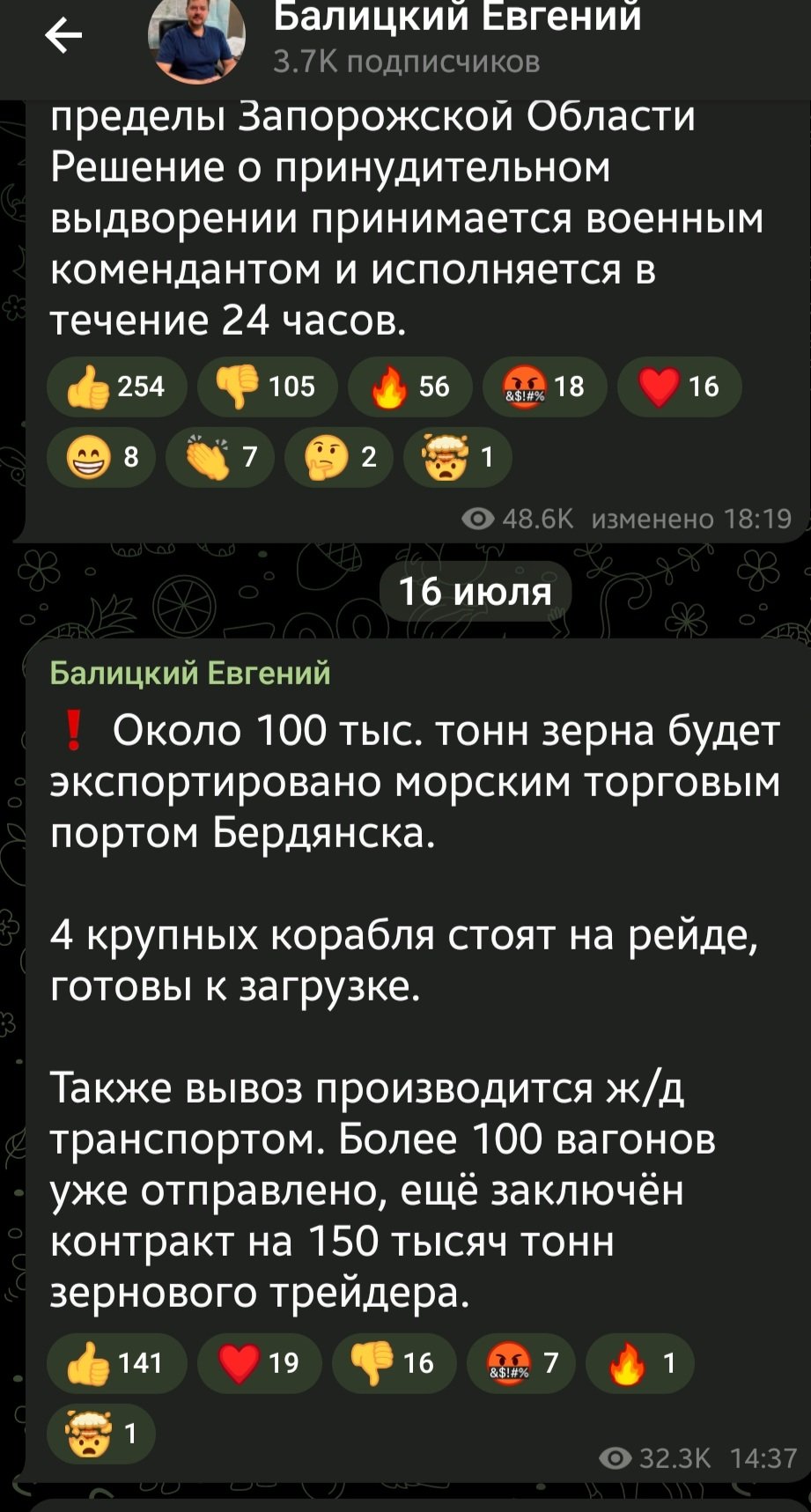The height and width of the screenshot is (1512, 811).
Task: Open channel info via Балицкий Евгений title
Action: coord(456,18)
